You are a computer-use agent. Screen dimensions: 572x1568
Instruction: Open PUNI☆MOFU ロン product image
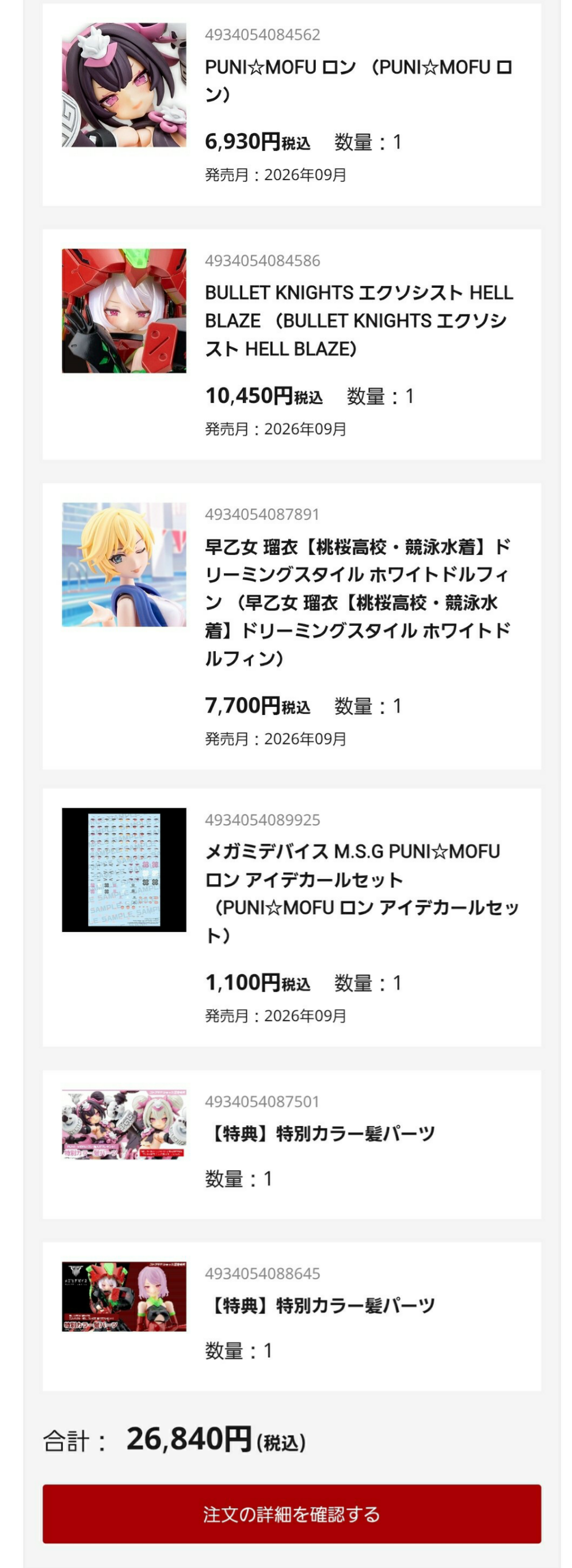pyautogui.click(x=124, y=85)
